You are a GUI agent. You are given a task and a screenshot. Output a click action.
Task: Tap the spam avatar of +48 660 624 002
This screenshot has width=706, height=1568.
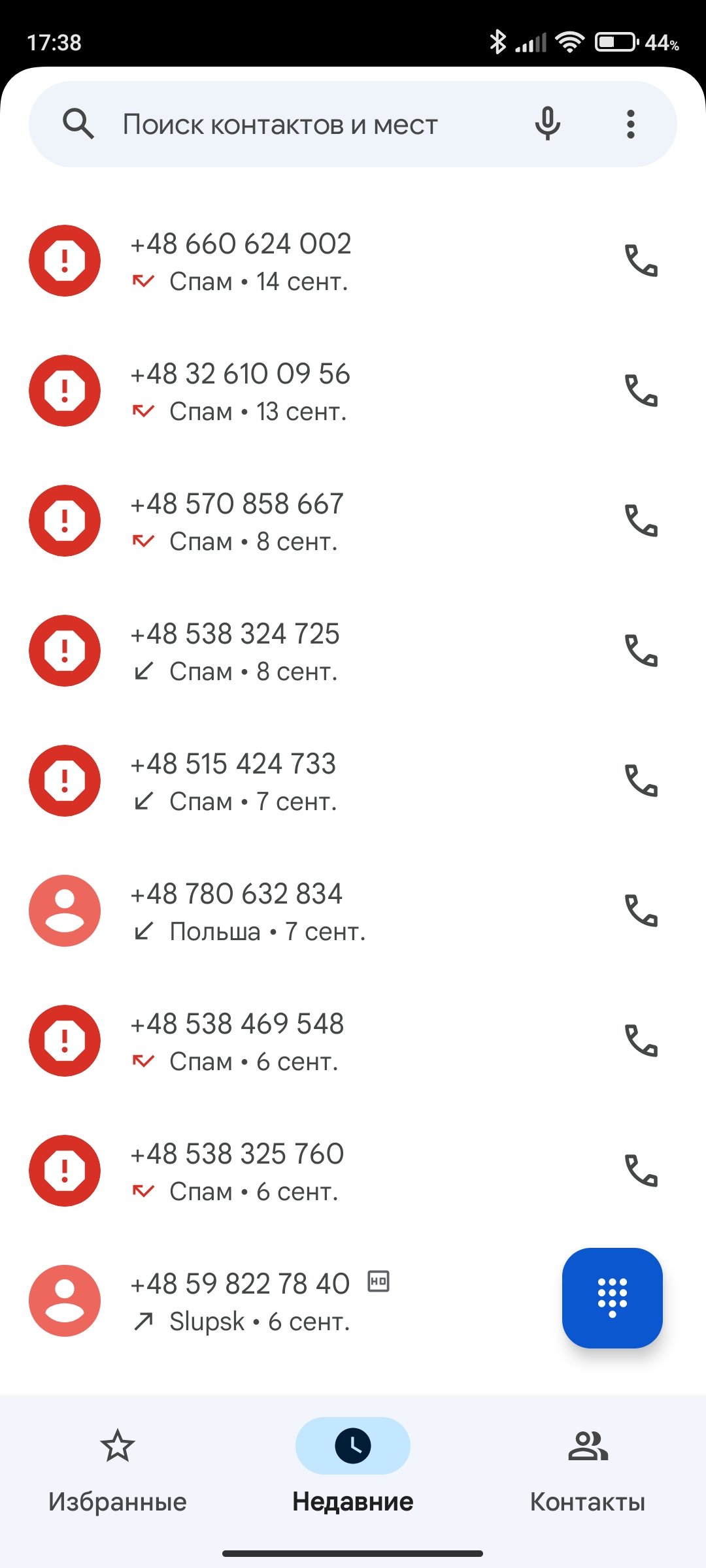[x=65, y=261]
